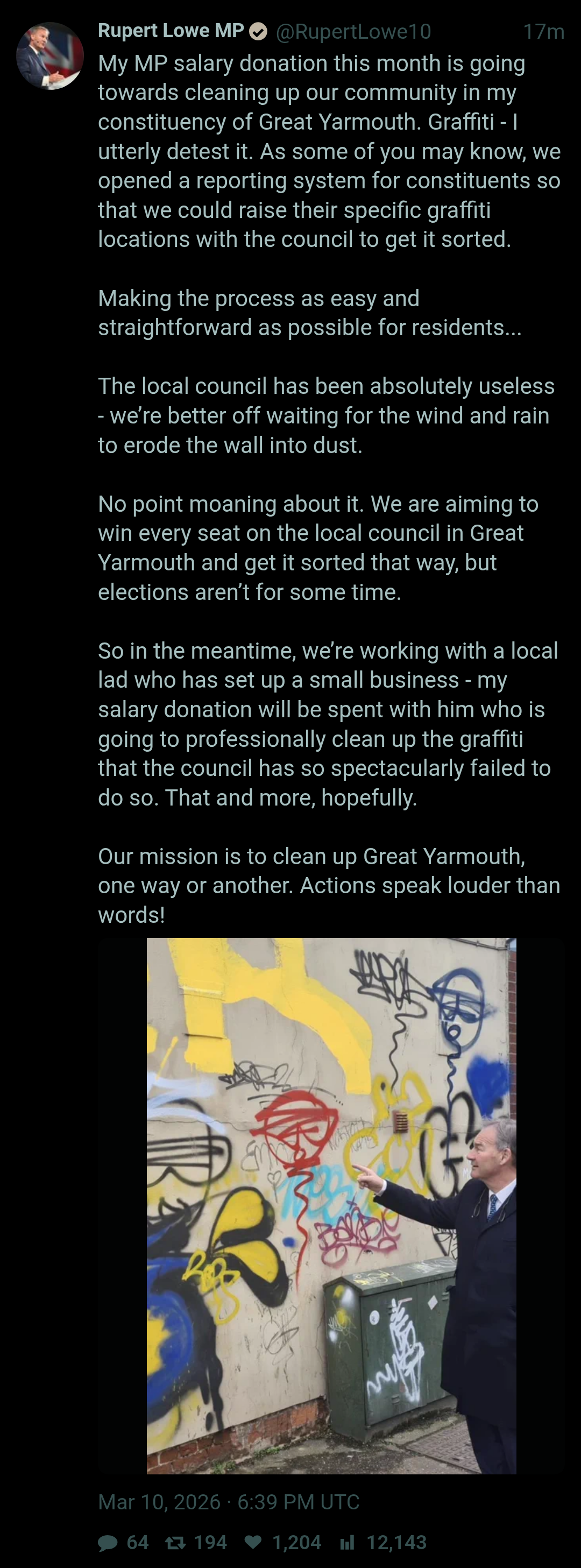Open Rupert Lowe MP's profile picture

pyautogui.click(x=50, y=56)
